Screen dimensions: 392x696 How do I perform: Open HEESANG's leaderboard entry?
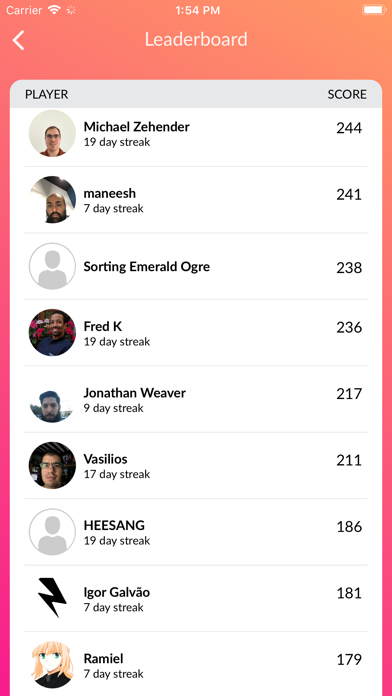(x=196, y=532)
